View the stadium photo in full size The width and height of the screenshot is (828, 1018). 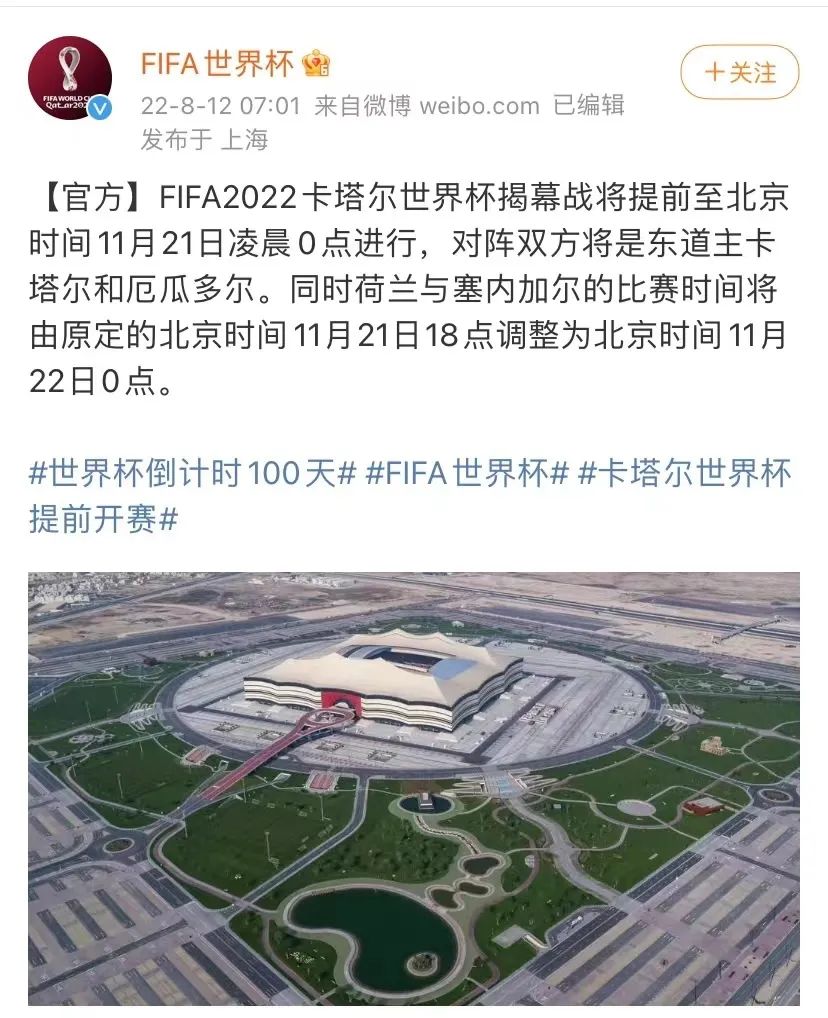tap(414, 788)
